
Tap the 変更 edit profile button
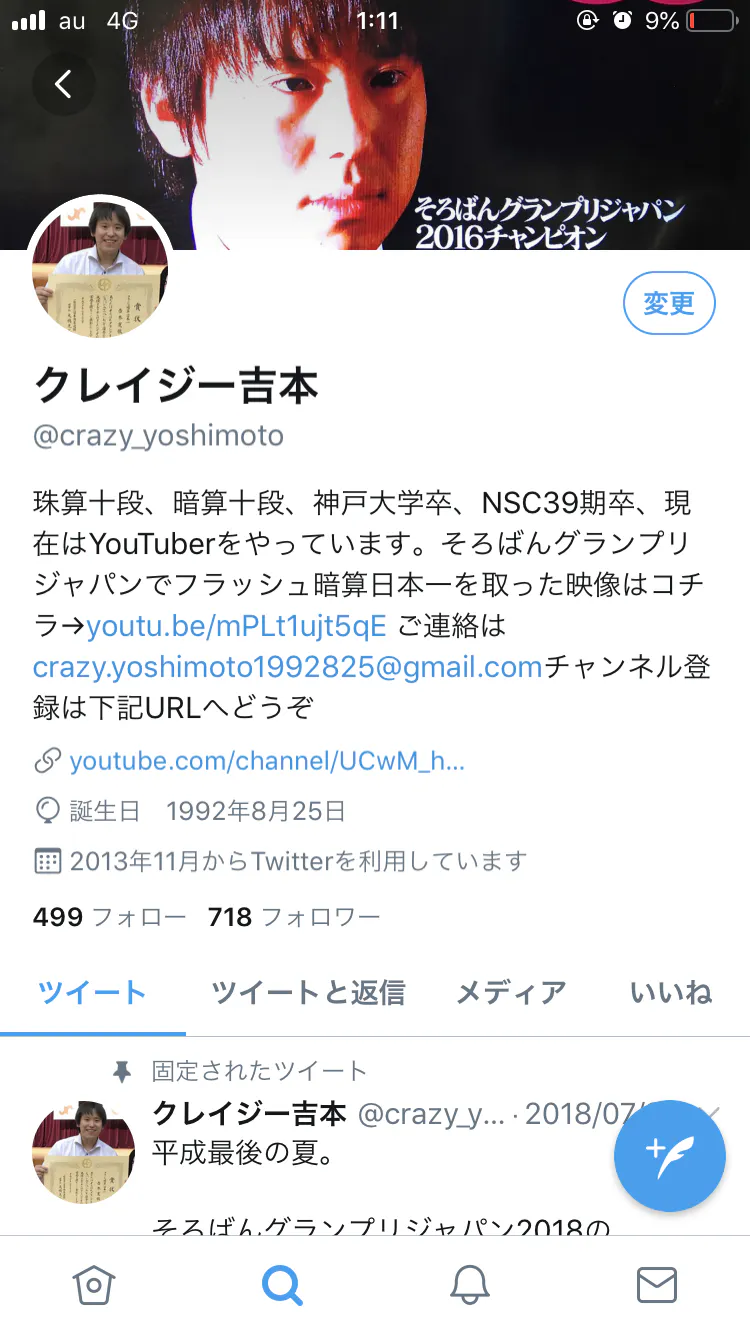pos(668,304)
